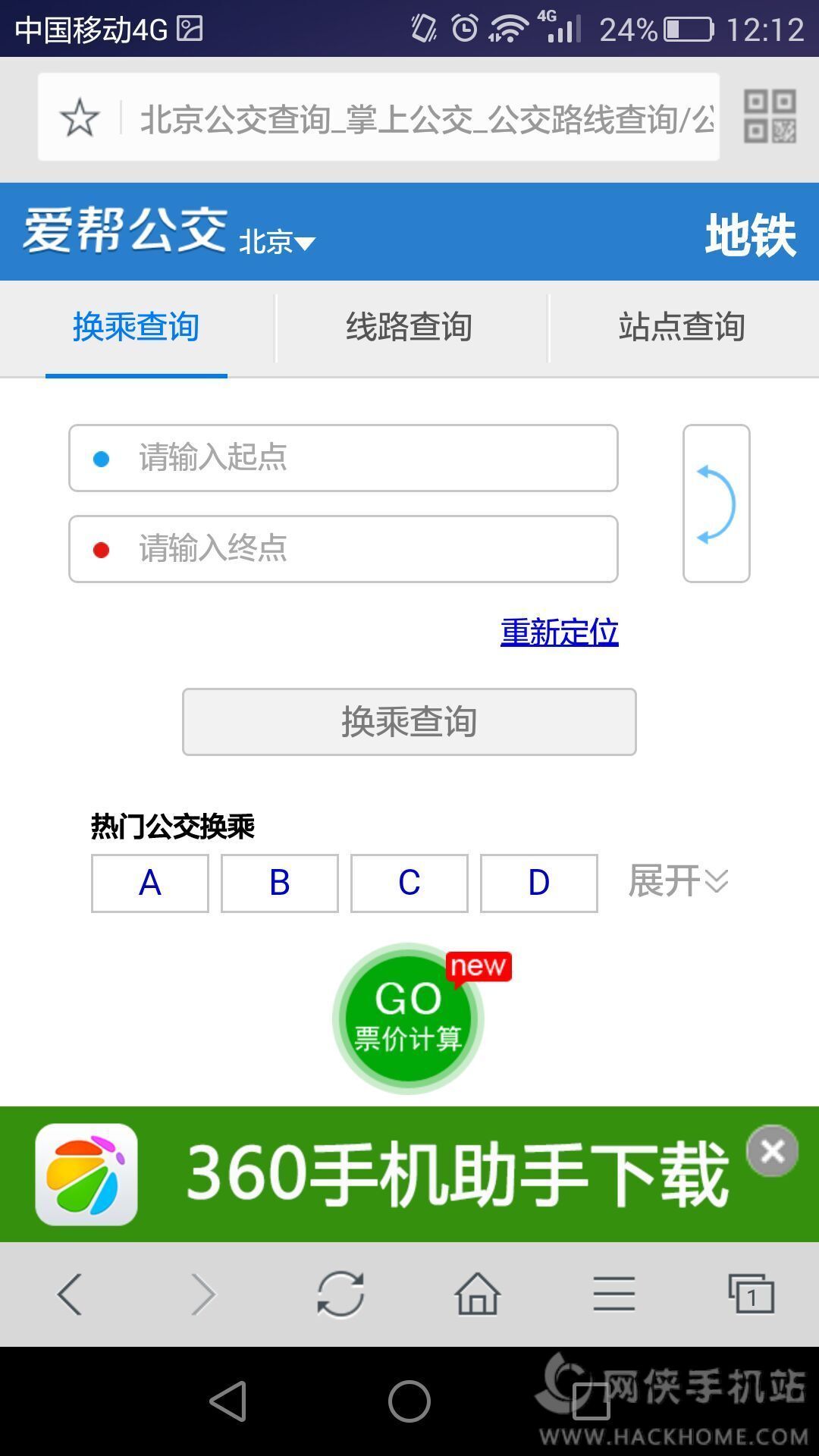Reload the page with the refresh icon
Screen dimensions: 819x1456
pos(340,1294)
